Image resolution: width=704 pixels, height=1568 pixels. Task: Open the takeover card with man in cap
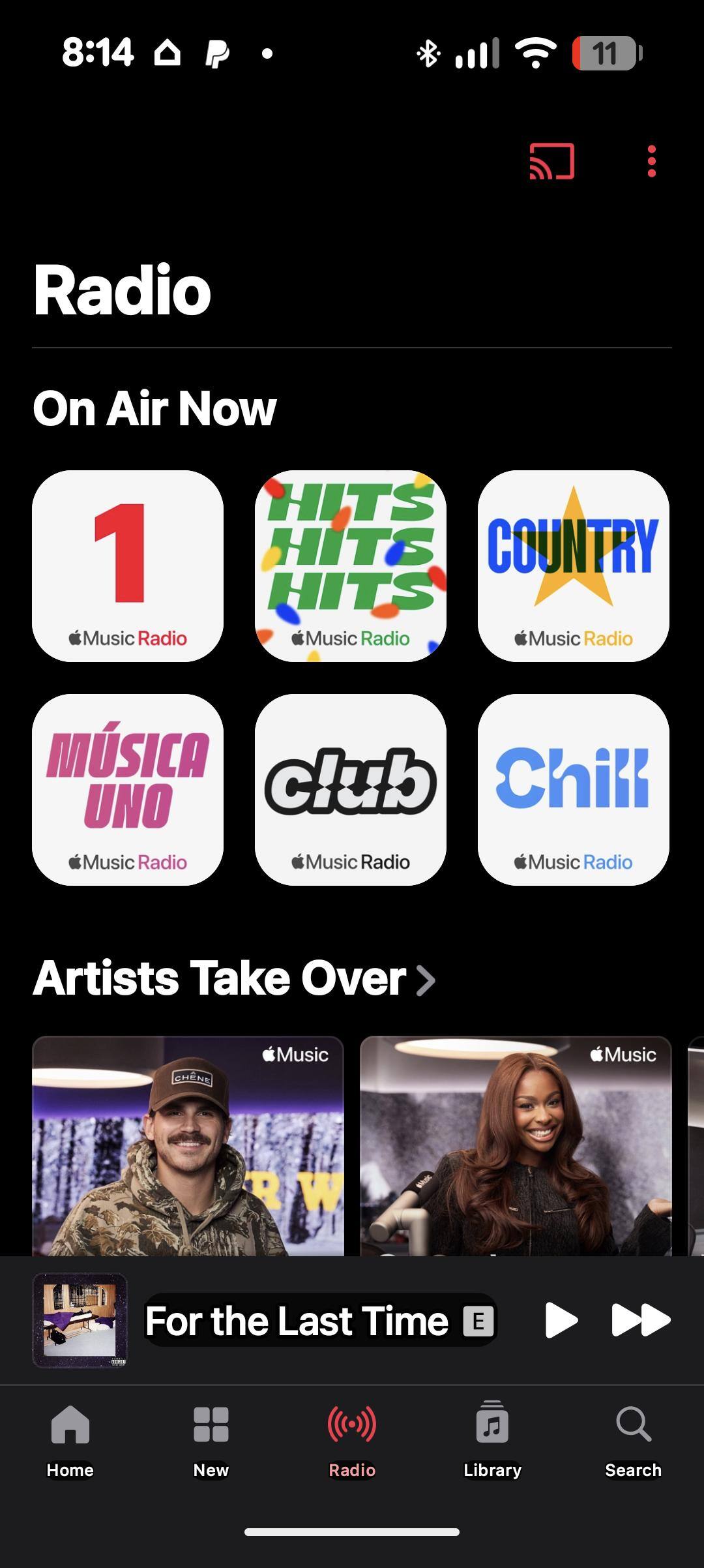coord(188,1145)
